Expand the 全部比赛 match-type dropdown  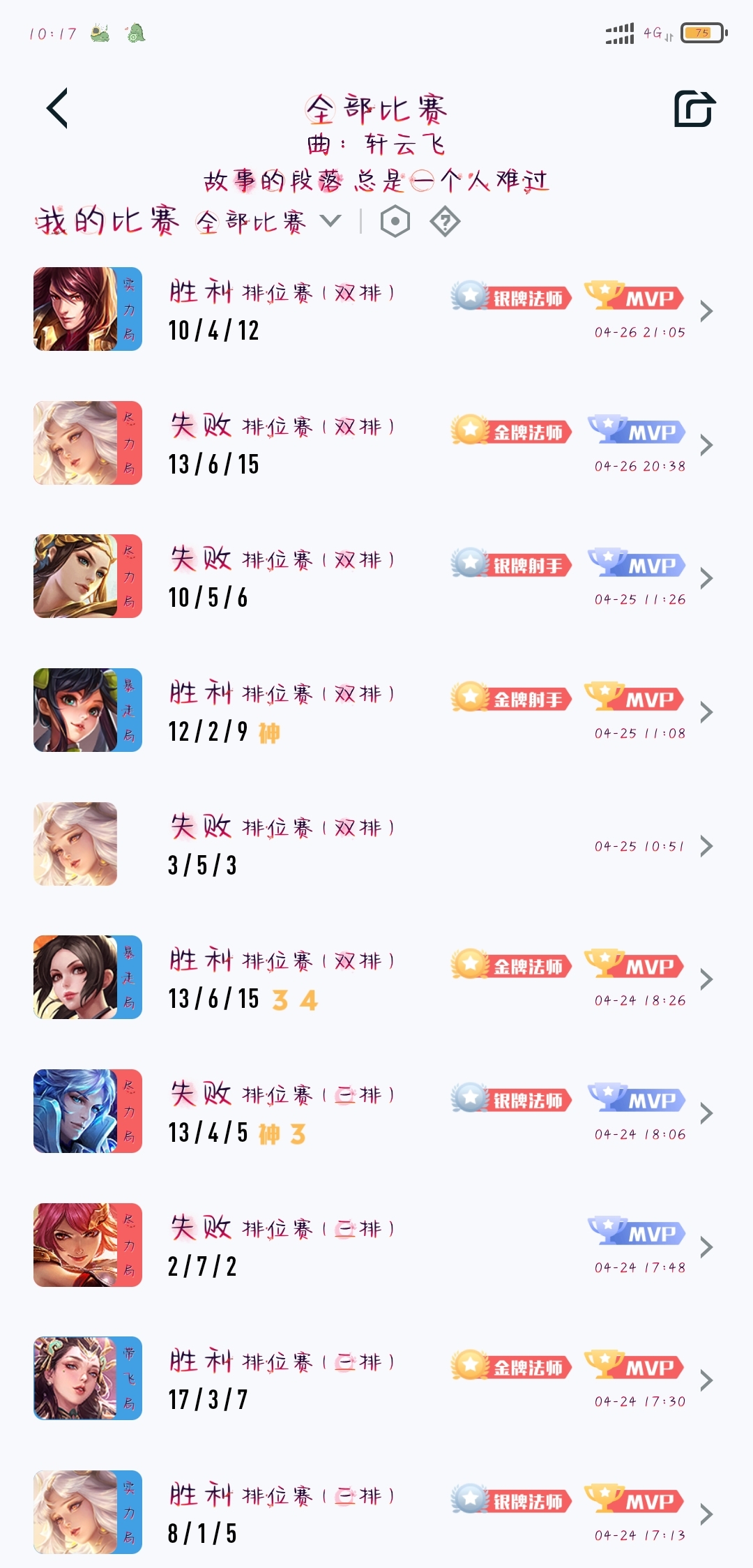268,222
